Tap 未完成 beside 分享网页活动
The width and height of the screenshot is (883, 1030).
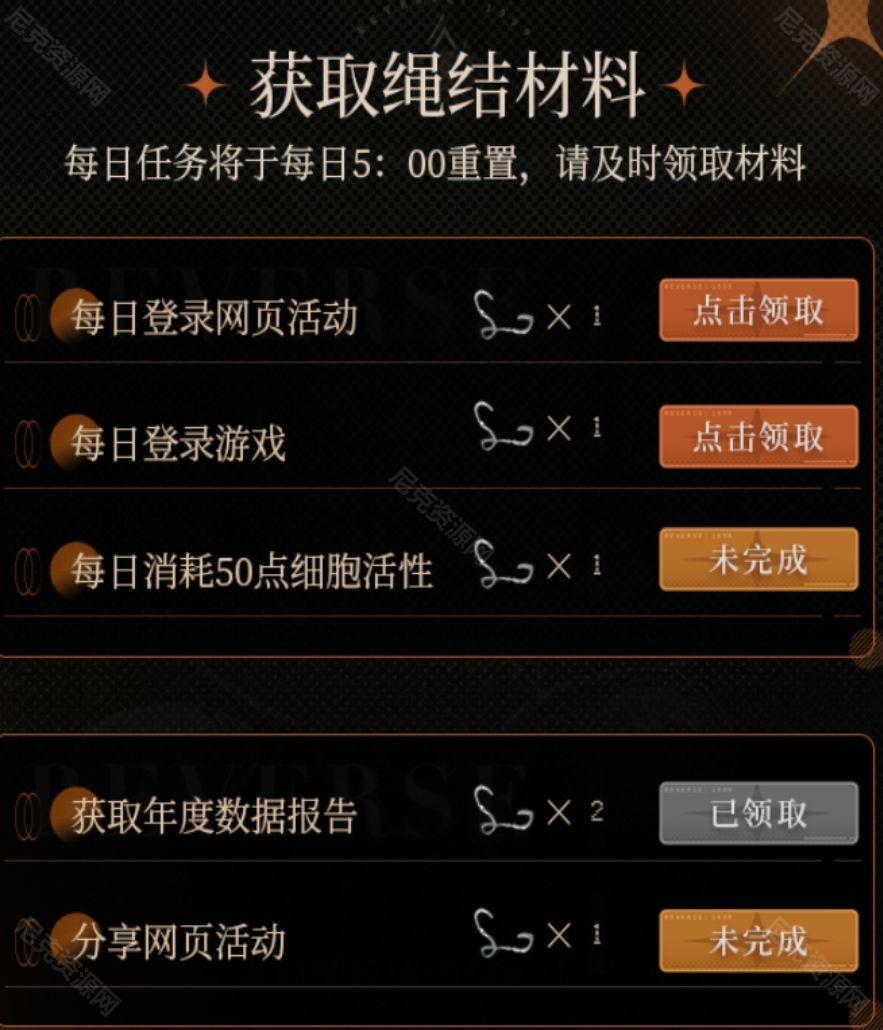click(758, 940)
